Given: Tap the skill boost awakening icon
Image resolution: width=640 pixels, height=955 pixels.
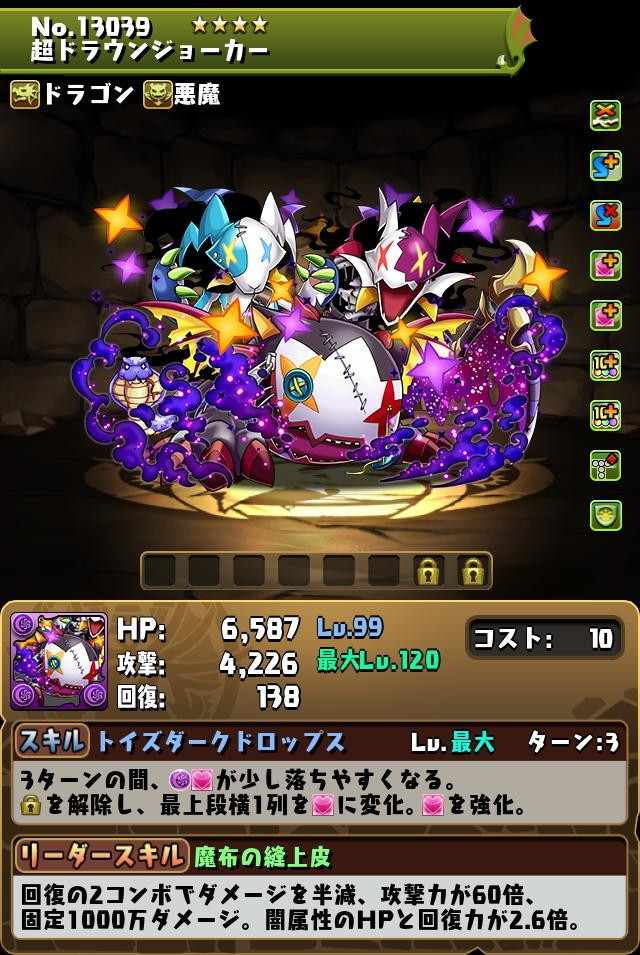Looking at the screenshot, I should point(606,164).
